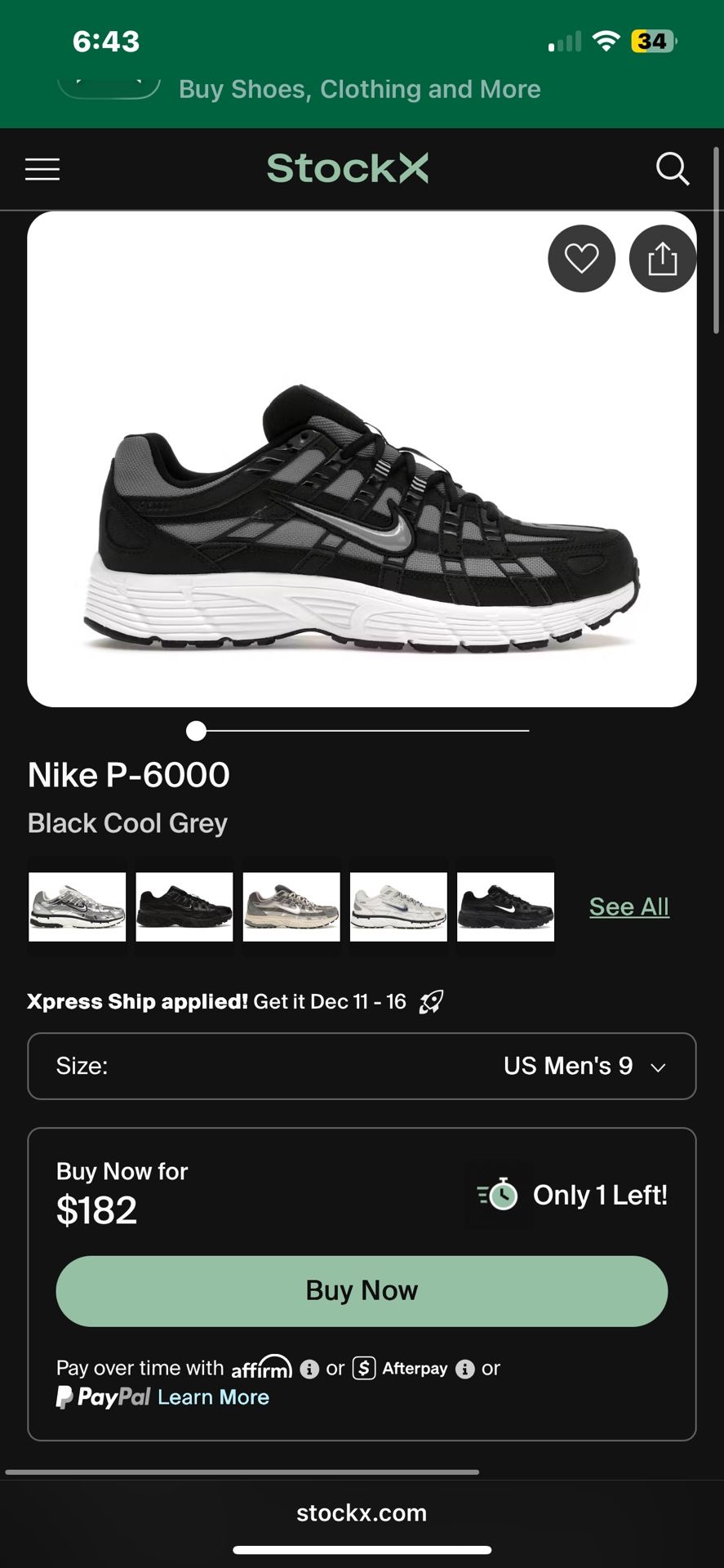Open the search function

(673, 169)
